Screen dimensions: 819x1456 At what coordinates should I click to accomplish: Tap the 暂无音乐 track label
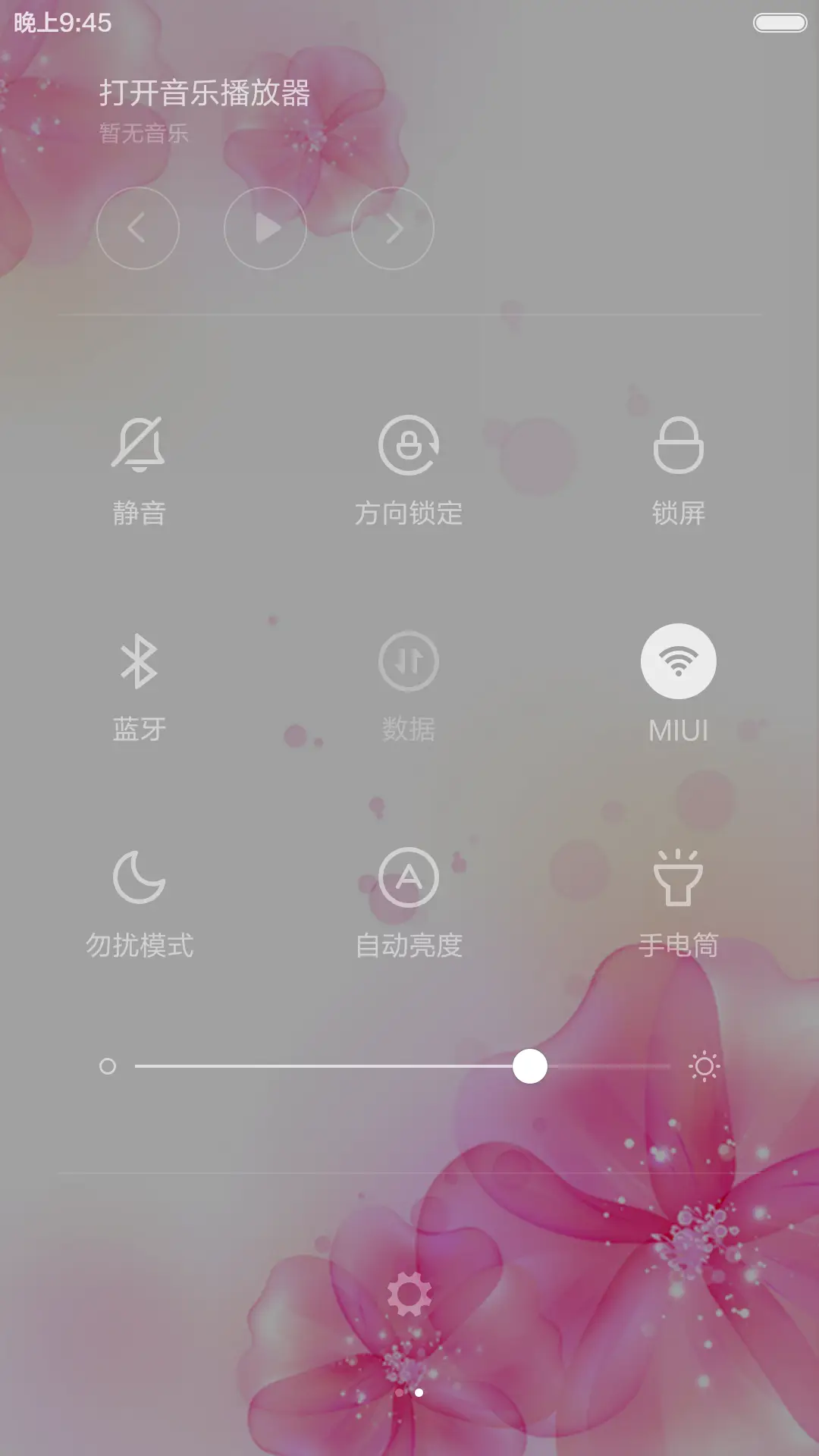click(x=141, y=135)
